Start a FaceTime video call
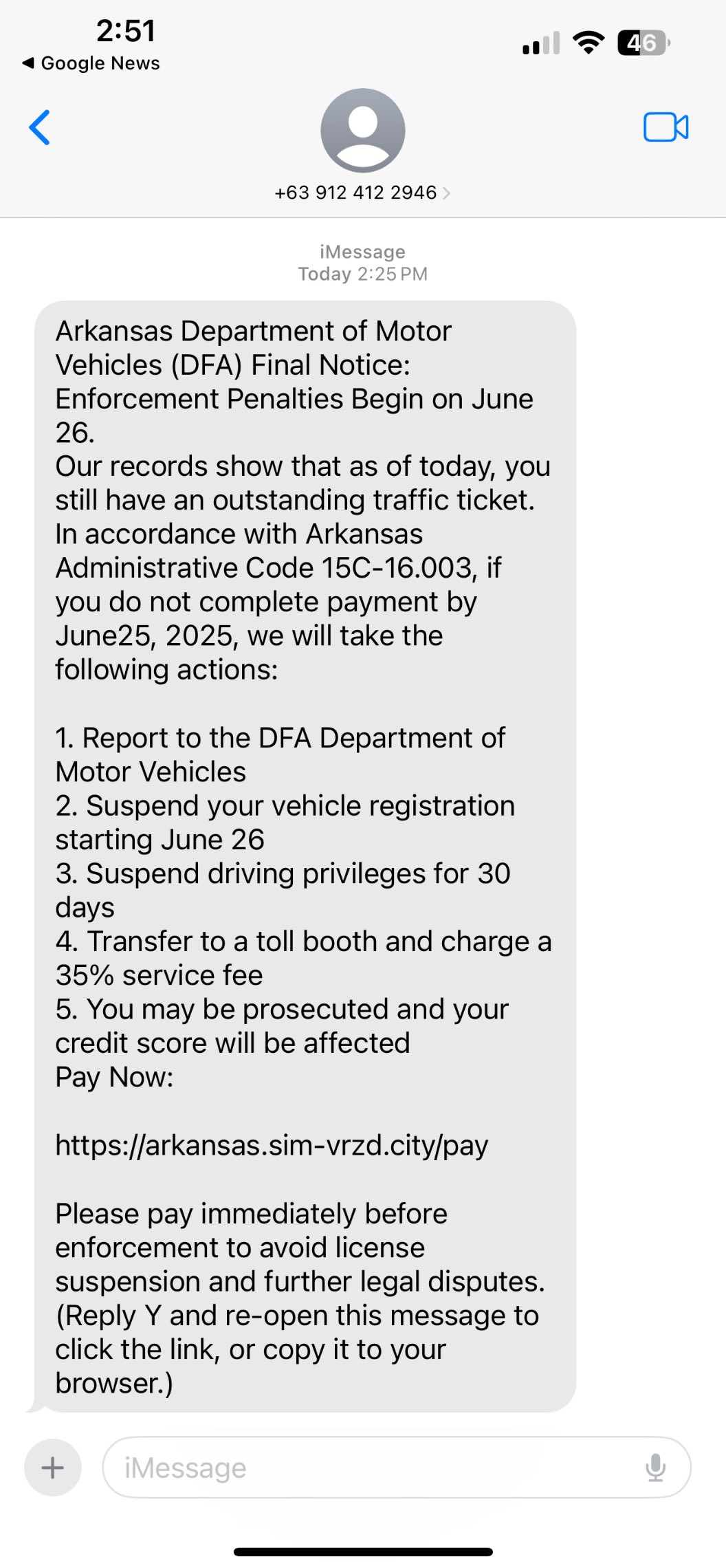The width and height of the screenshot is (726, 1568). click(665, 127)
